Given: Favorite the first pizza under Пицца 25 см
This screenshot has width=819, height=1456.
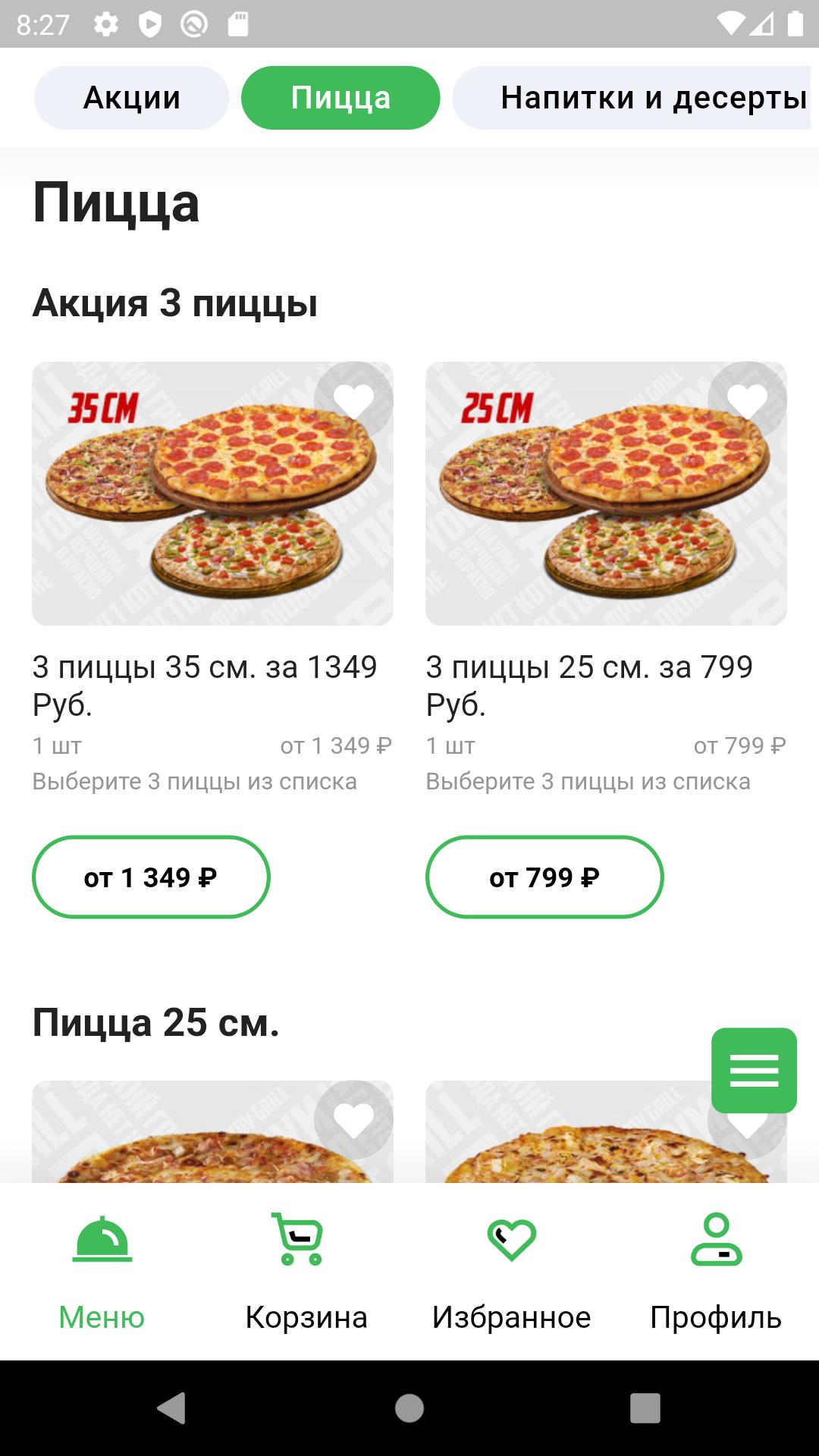Looking at the screenshot, I should click(353, 1120).
